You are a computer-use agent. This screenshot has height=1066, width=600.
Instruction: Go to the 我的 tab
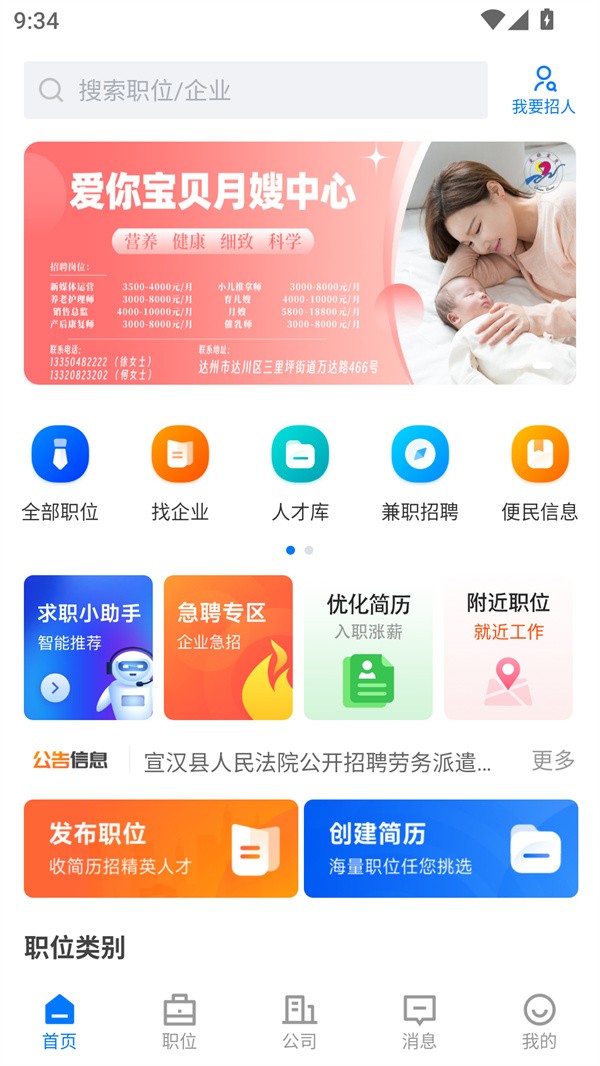[x=539, y=1022]
